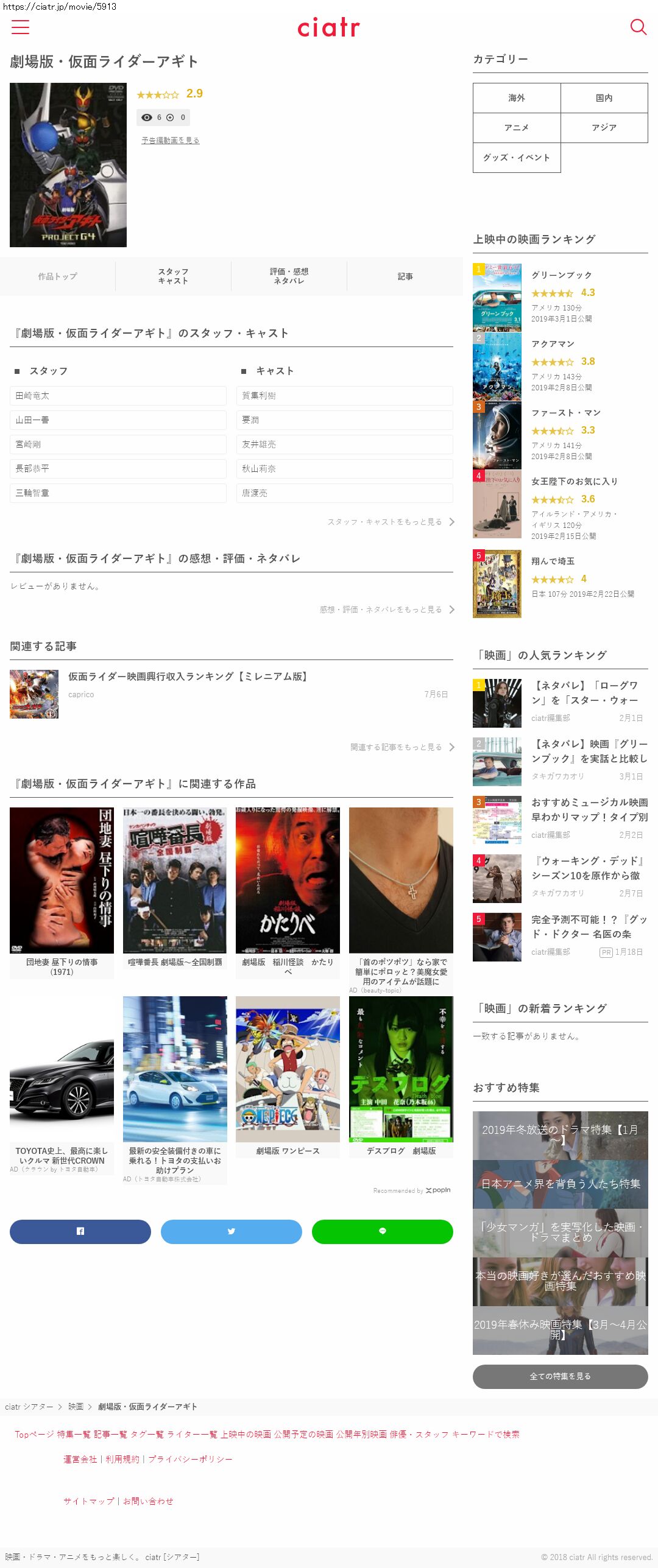Watch the trailer via 予告編動画を見る
658x1568 pixels.
(x=171, y=140)
